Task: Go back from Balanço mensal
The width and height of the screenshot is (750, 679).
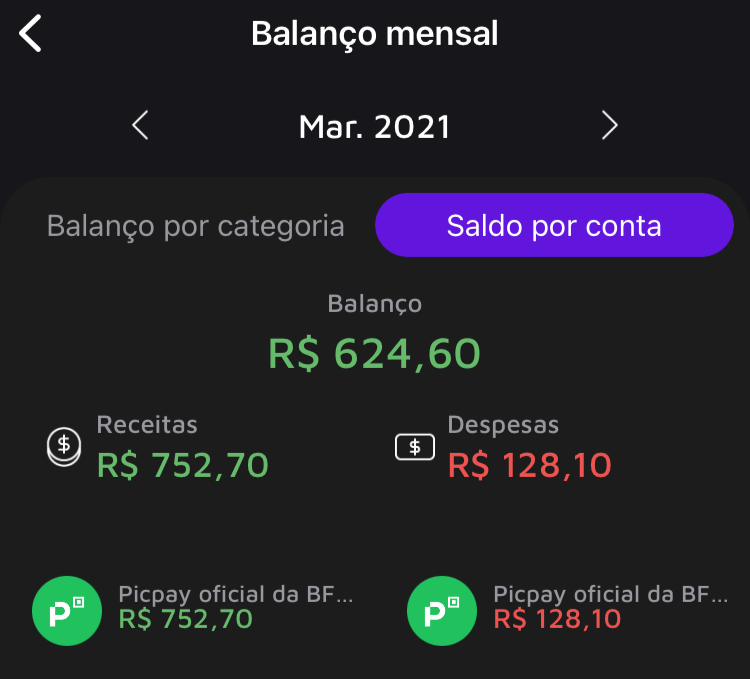Action: [x=31, y=34]
